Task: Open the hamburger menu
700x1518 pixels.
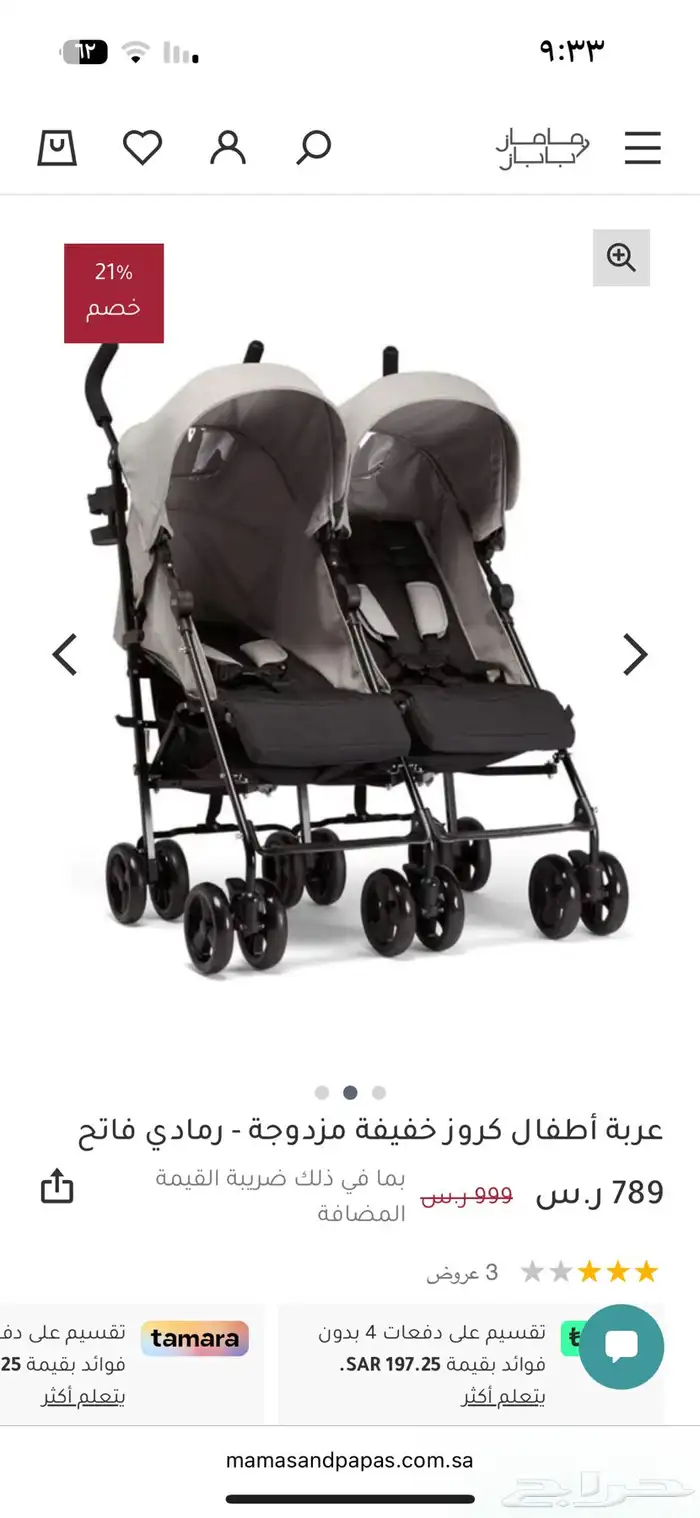Action: [642, 148]
